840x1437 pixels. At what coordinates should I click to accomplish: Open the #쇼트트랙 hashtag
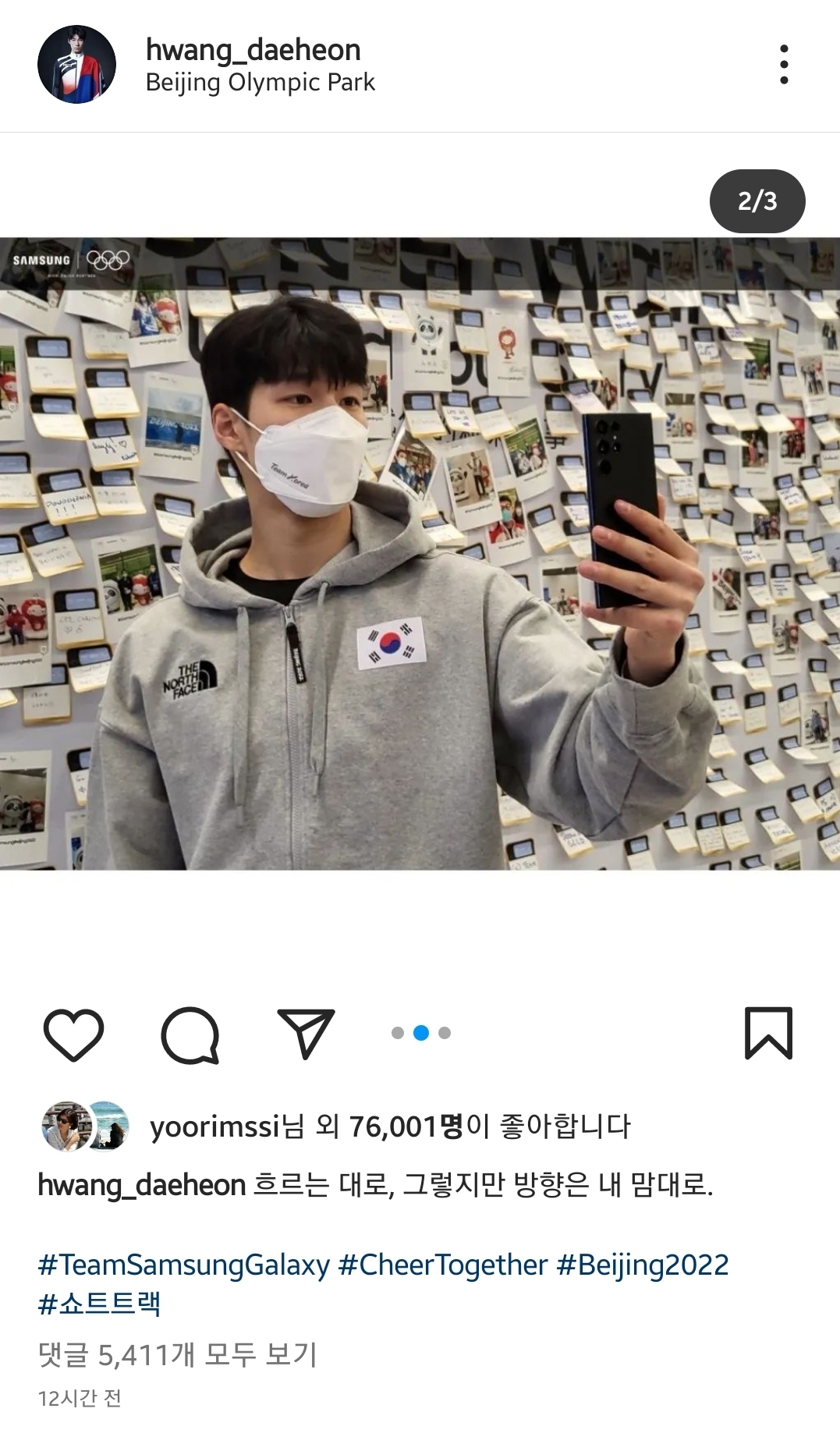pyautogui.click(x=99, y=1304)
